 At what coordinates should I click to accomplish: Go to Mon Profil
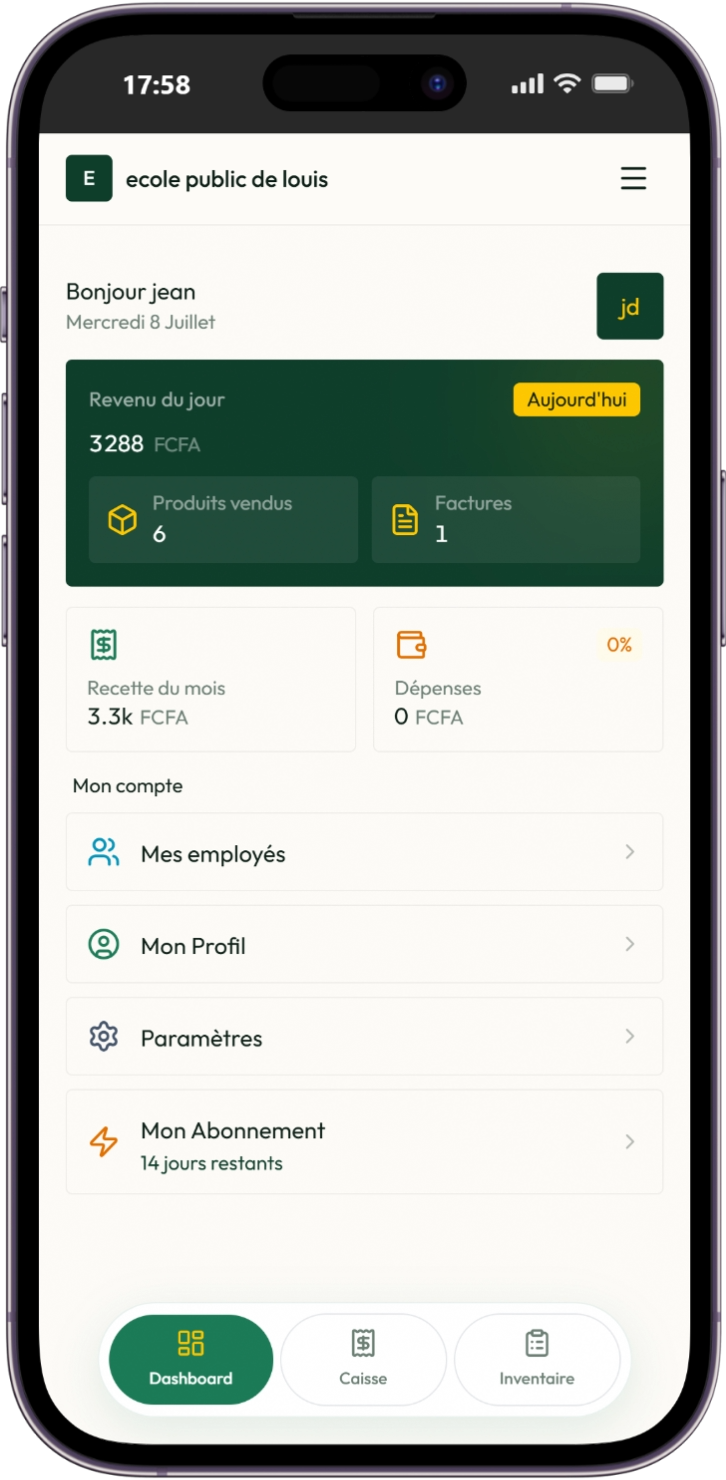364,944
